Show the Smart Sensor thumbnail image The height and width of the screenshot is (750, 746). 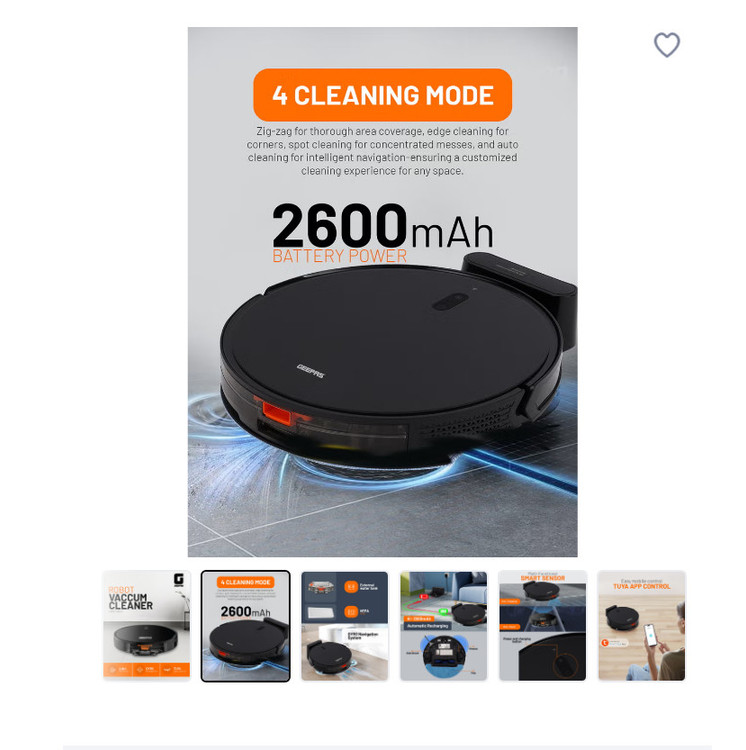click(543, 626)
